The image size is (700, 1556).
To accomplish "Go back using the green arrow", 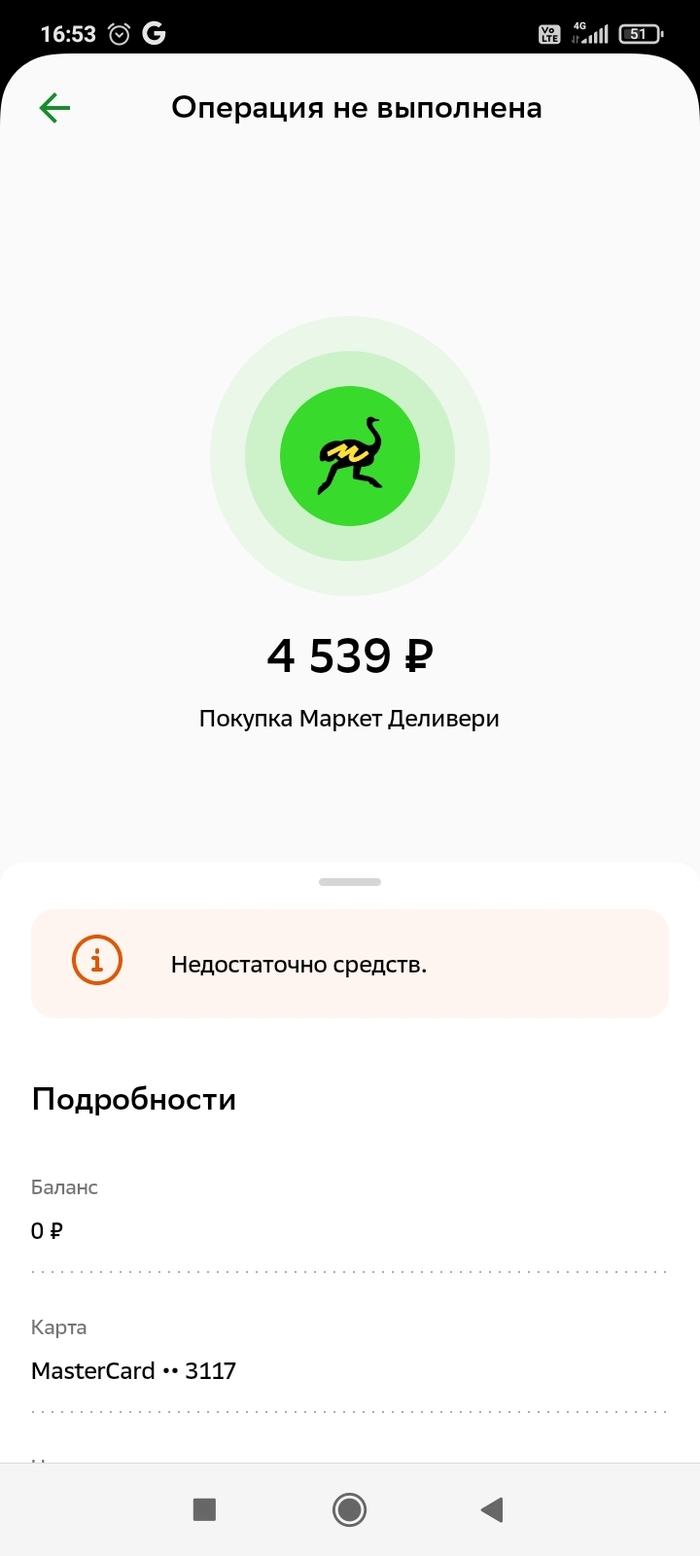I will point(54,108).
